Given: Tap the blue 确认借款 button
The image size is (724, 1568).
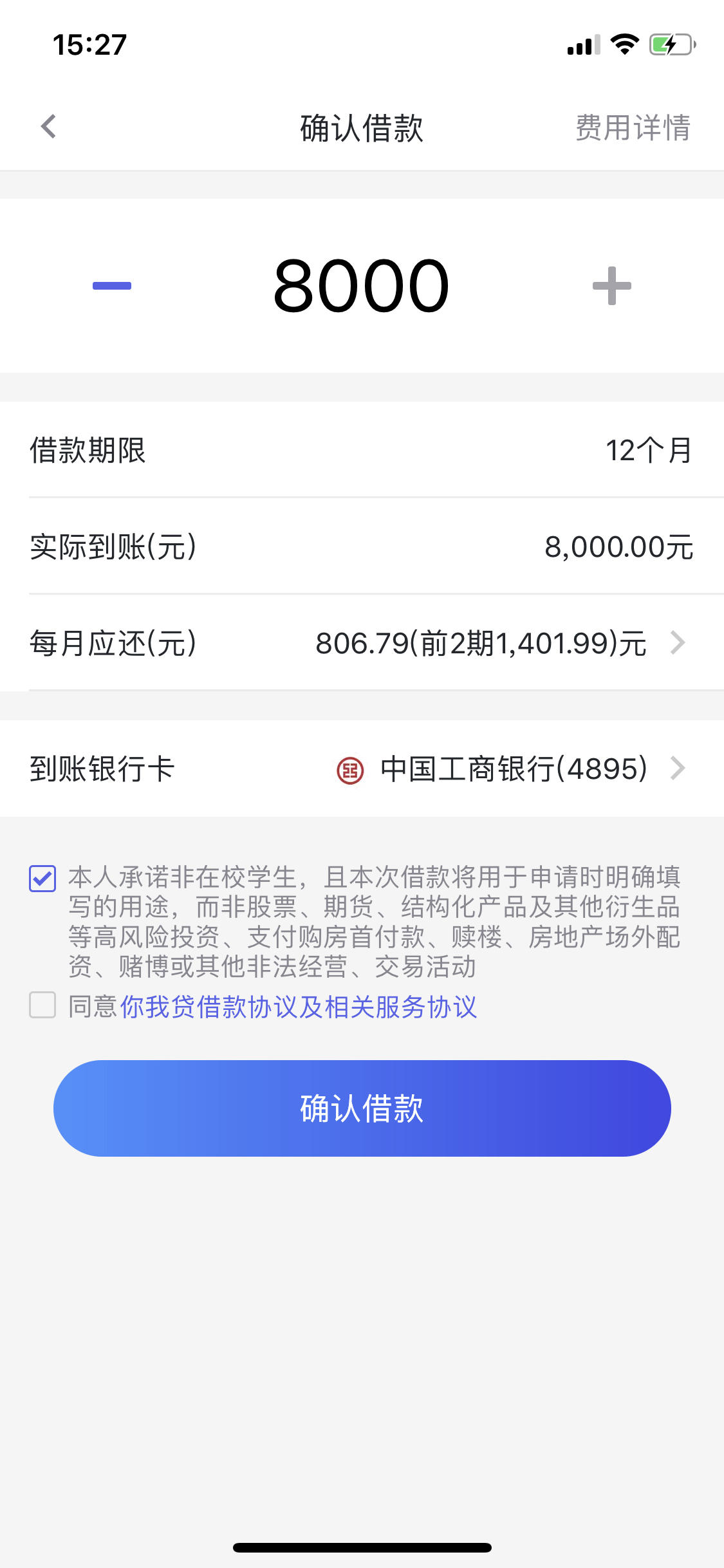Looking at the screenshot, I should [x=362, y=1108].
